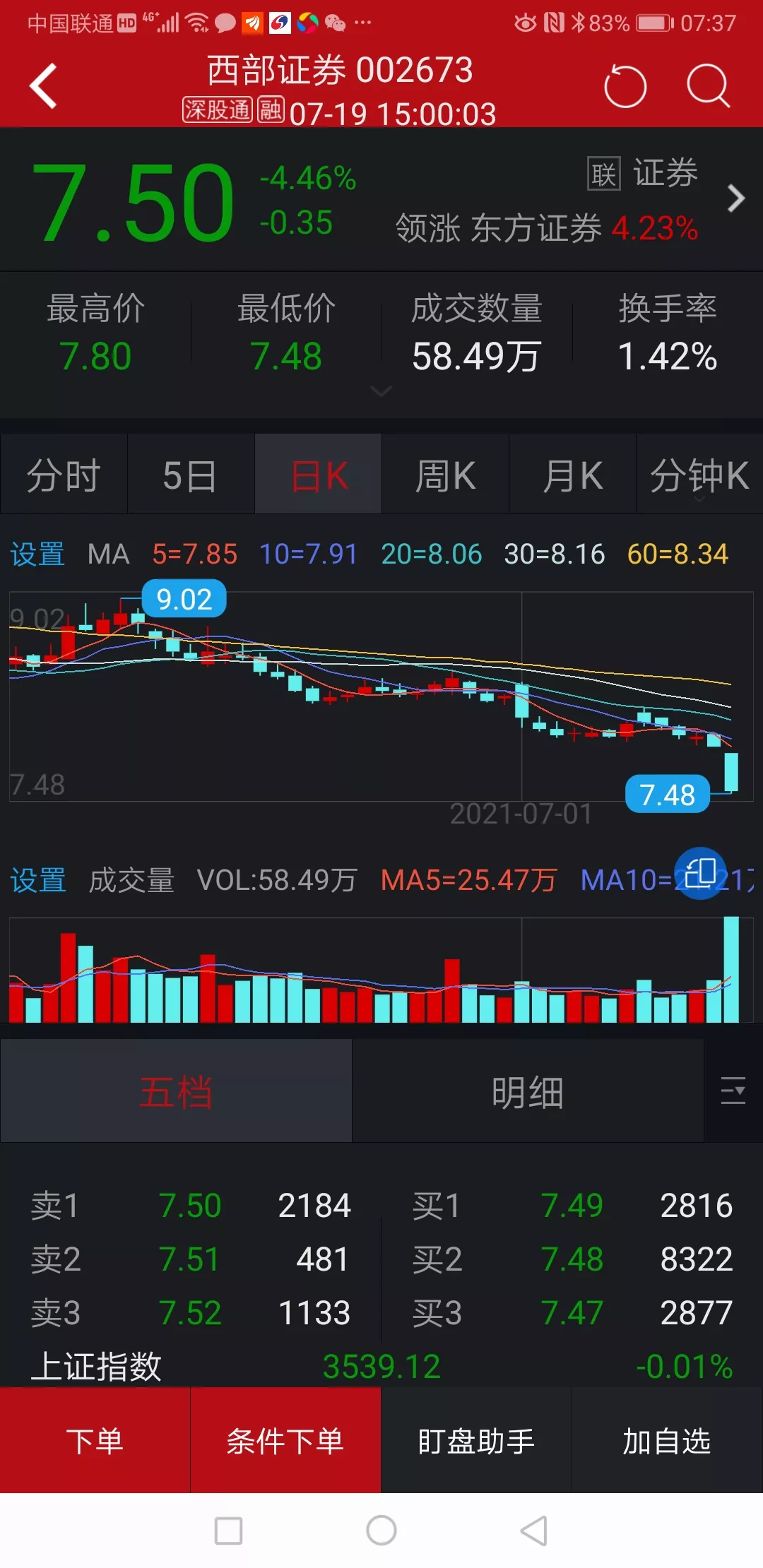Switch to the 周K chart tab
Image resolution: width=763 pixels, height=1568 pixels.
(x=445, y=475)
